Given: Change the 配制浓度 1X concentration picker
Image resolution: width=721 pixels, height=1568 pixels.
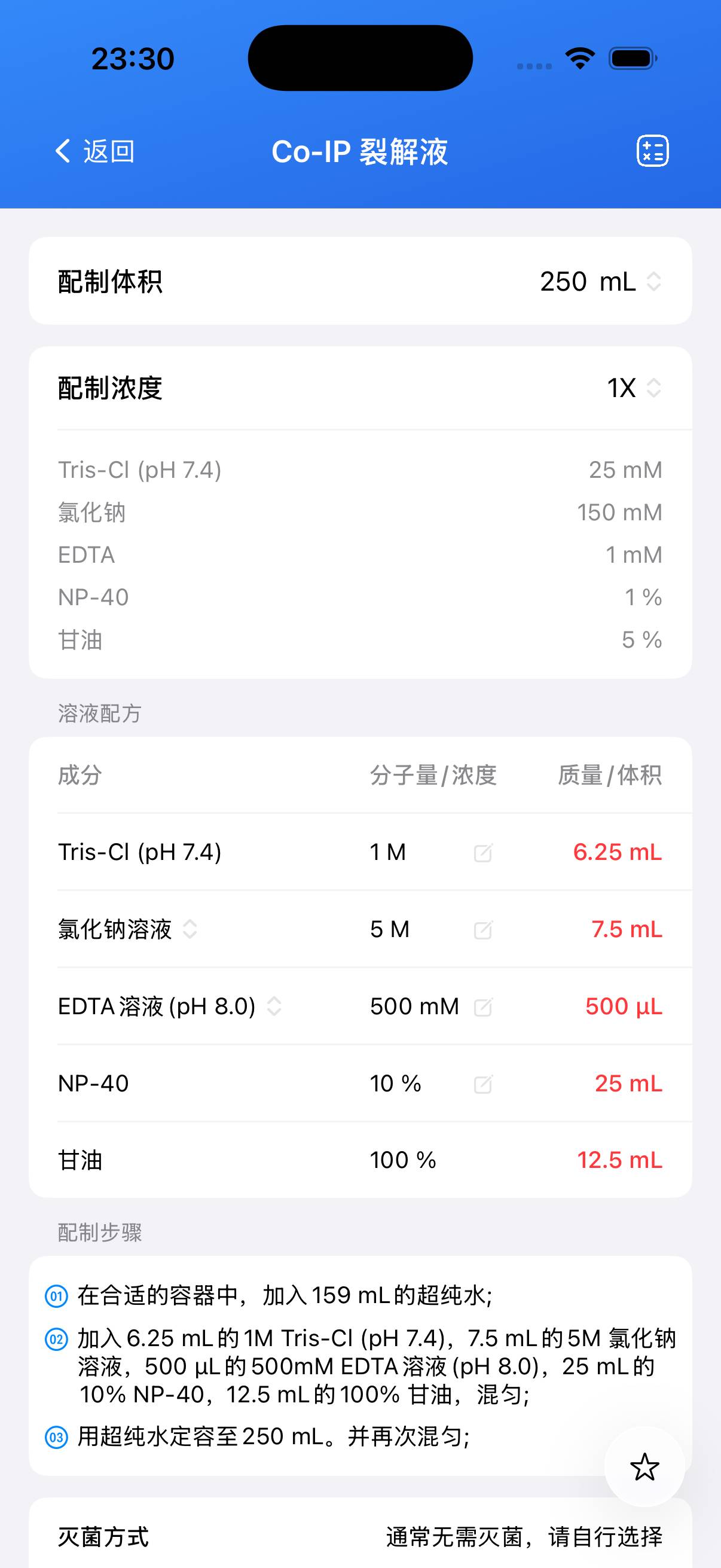Looking at the screenshot, I should [x=633, y=388].
